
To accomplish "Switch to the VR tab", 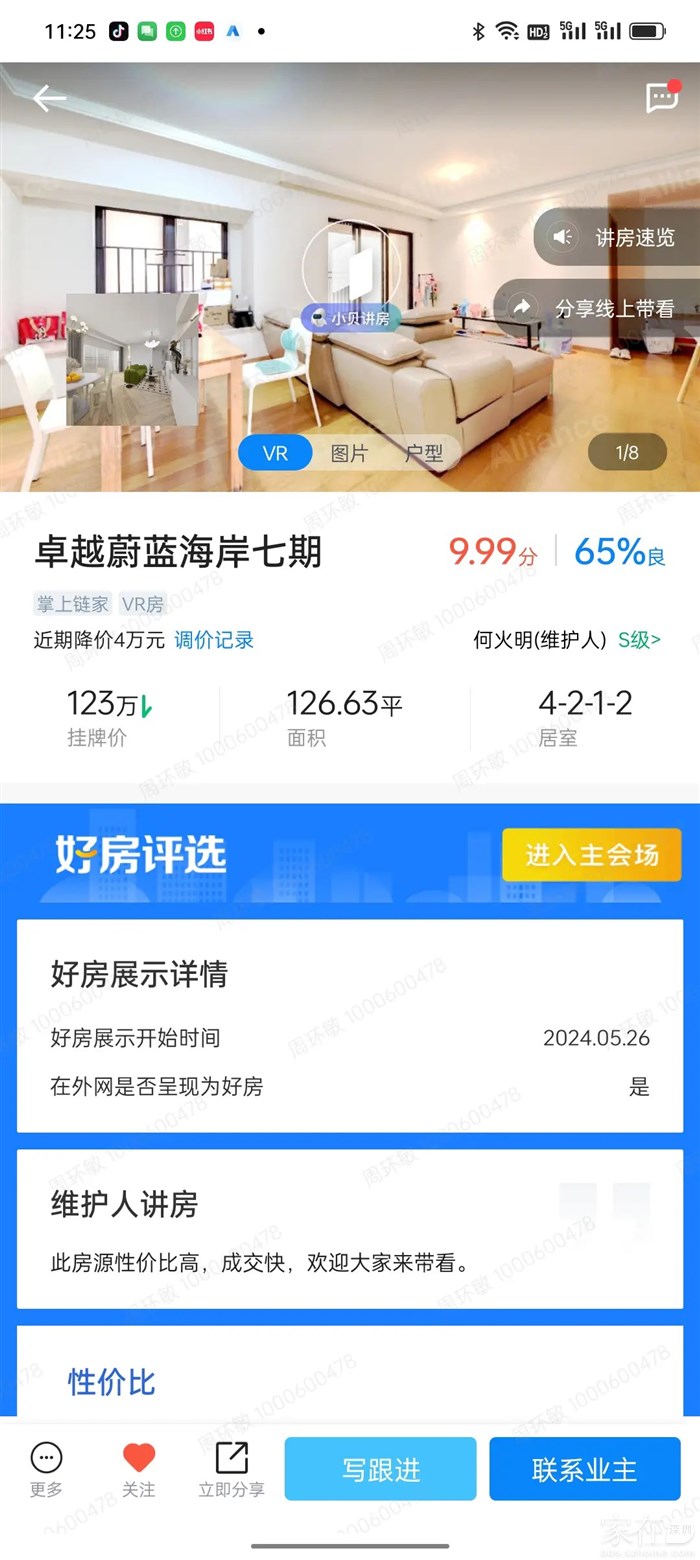I will (275, 453).
